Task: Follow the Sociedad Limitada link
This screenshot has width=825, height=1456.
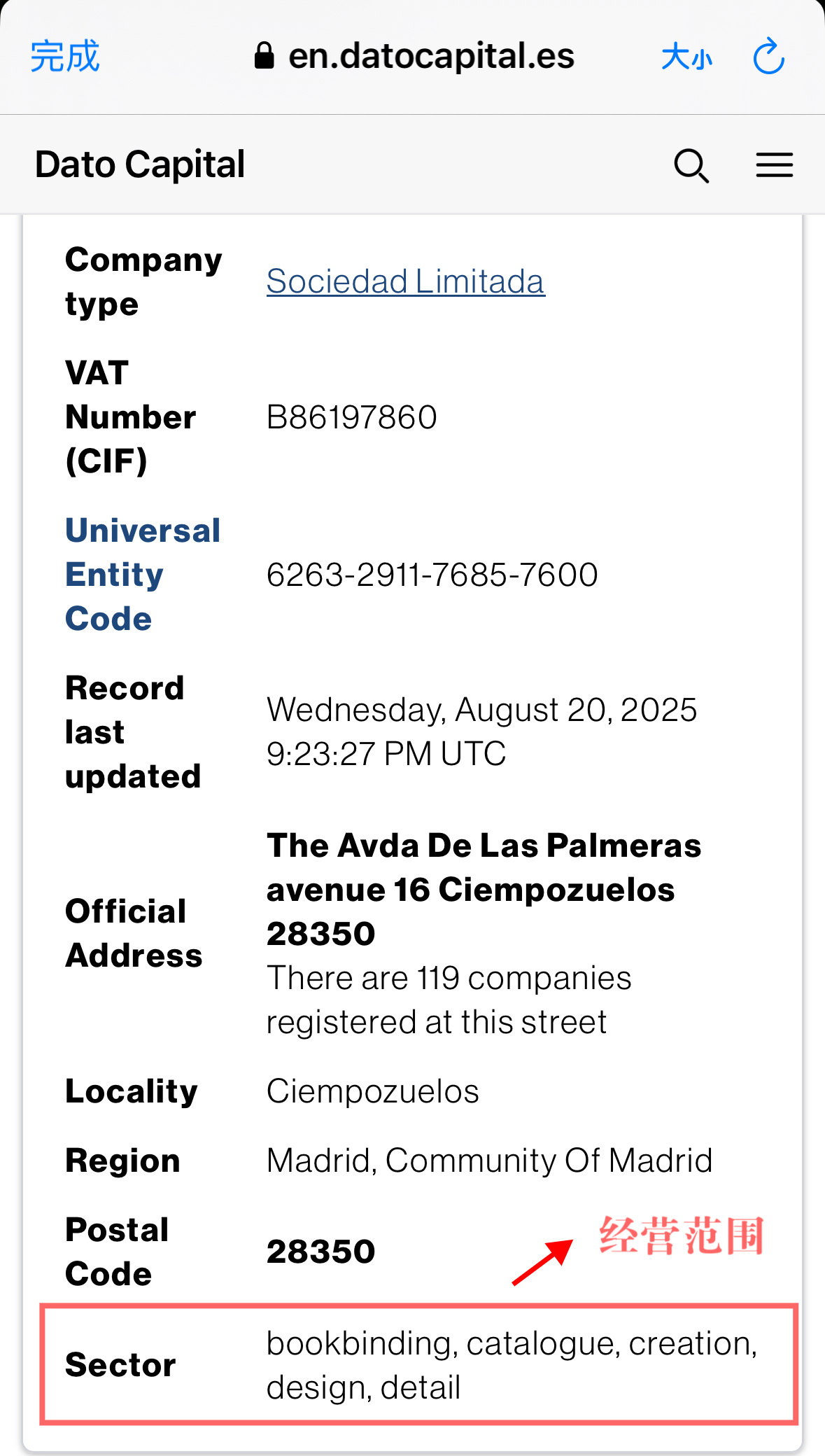Action: pos(405,281)
